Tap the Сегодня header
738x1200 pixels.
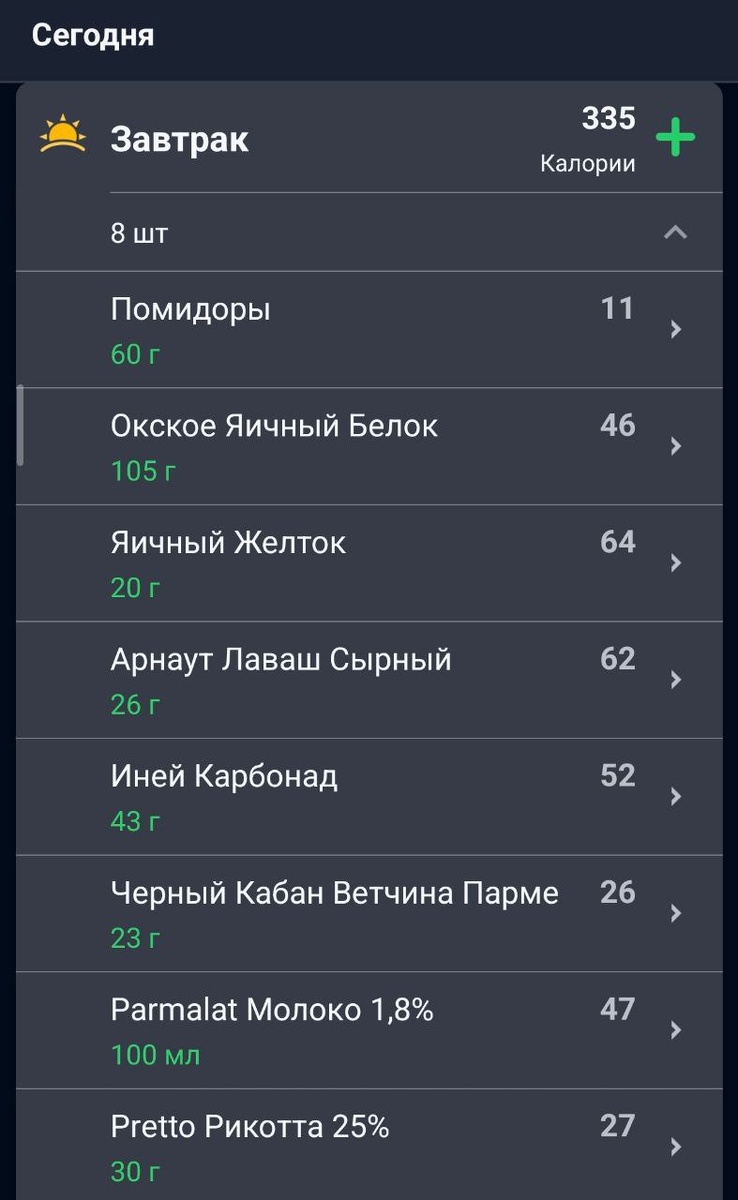(94, 35)
